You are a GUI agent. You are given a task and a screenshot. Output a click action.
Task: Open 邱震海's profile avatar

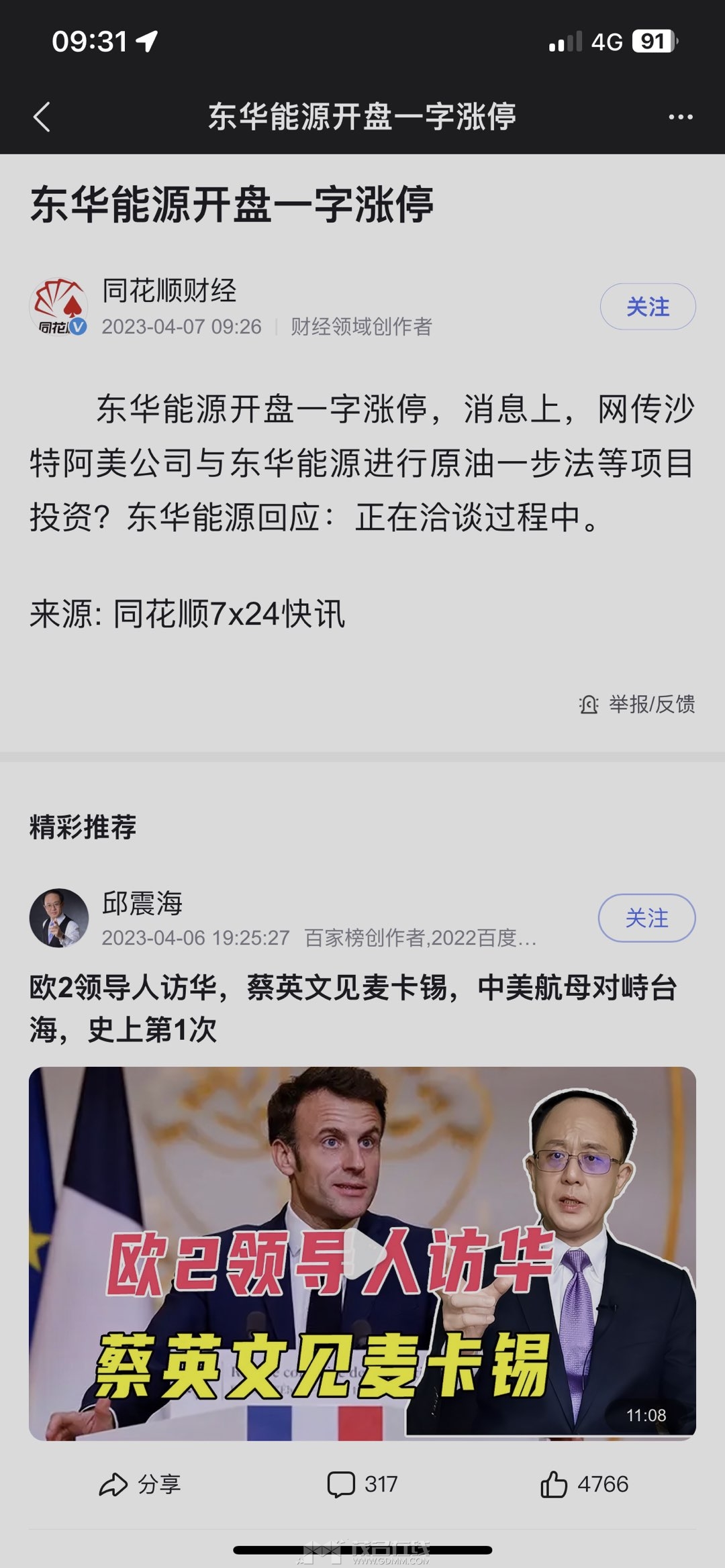pyautogui.click(x=59, y=918)
